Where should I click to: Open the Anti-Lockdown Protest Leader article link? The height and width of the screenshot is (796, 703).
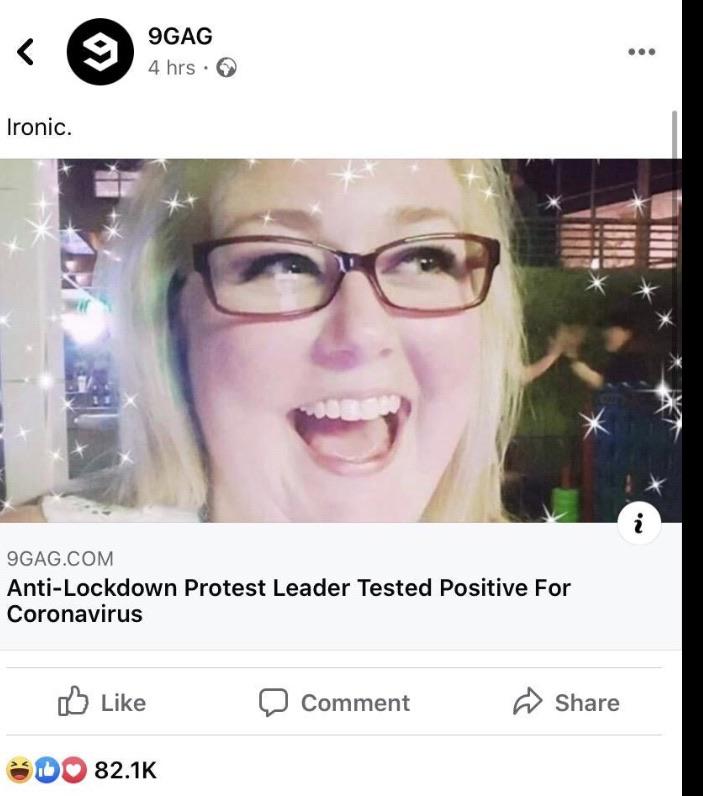click(x=288, y=600)
